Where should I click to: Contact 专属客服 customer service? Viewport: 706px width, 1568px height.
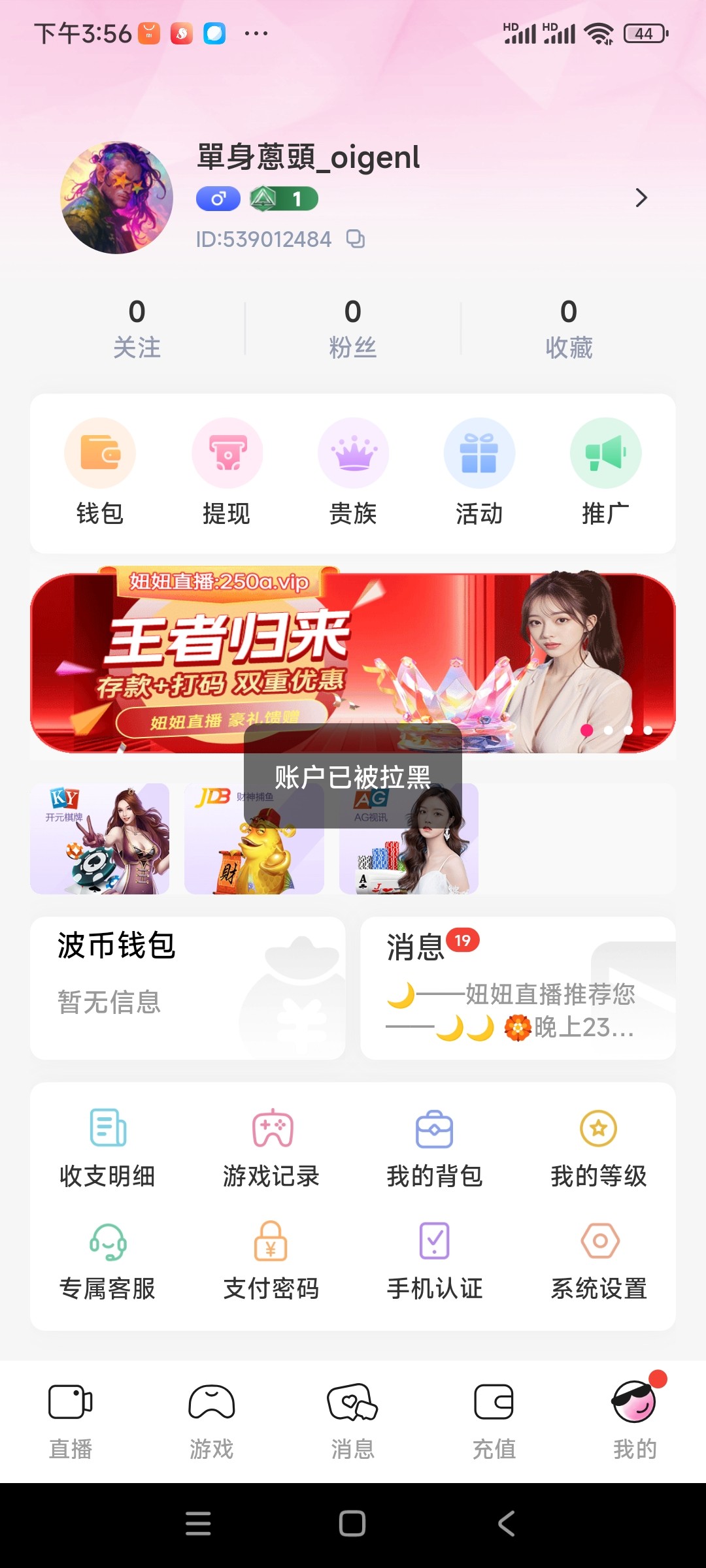click(x=108, y=1261)
